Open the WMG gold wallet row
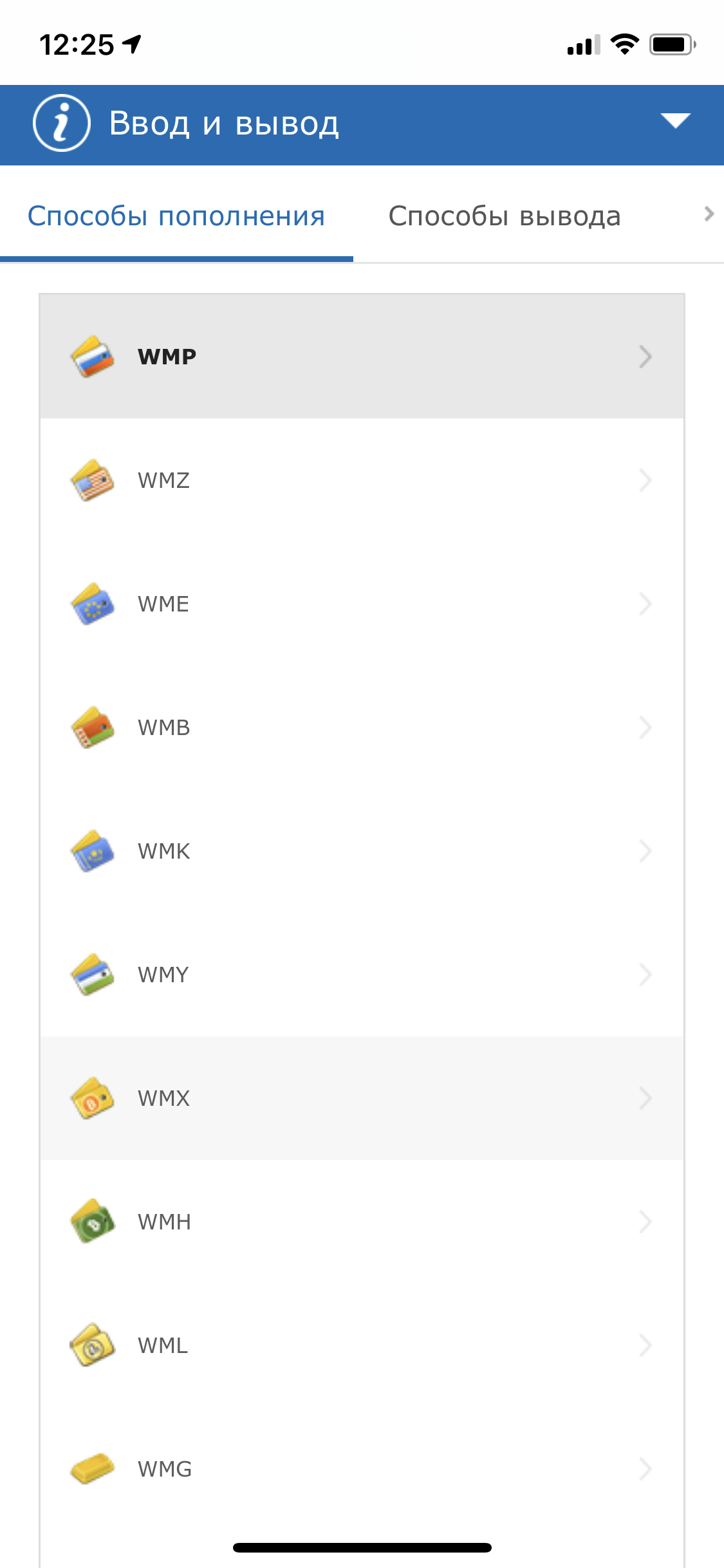The height and width of the screenshot is (1568, 724). tap(361, 1469)
